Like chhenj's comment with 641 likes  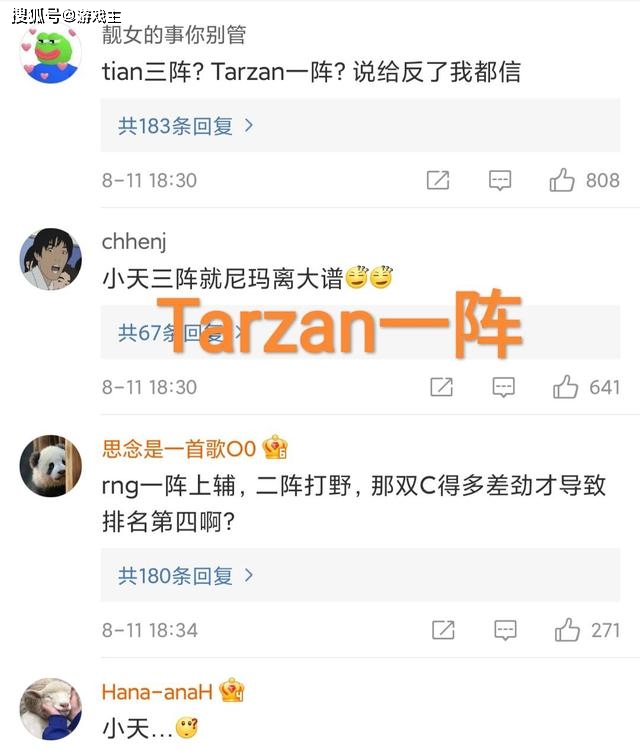[x=566, y=387]
